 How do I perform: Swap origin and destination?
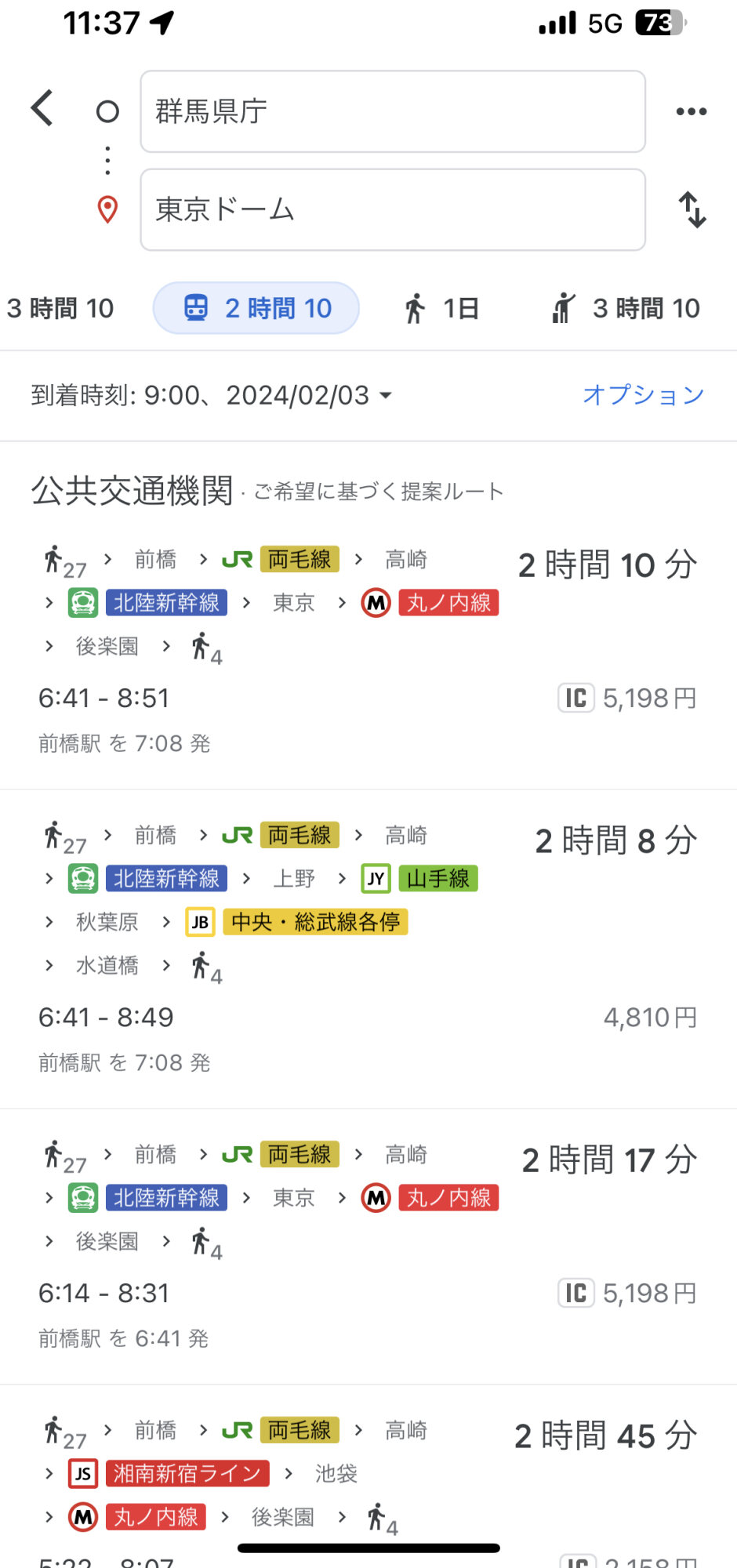click(692, 209)
